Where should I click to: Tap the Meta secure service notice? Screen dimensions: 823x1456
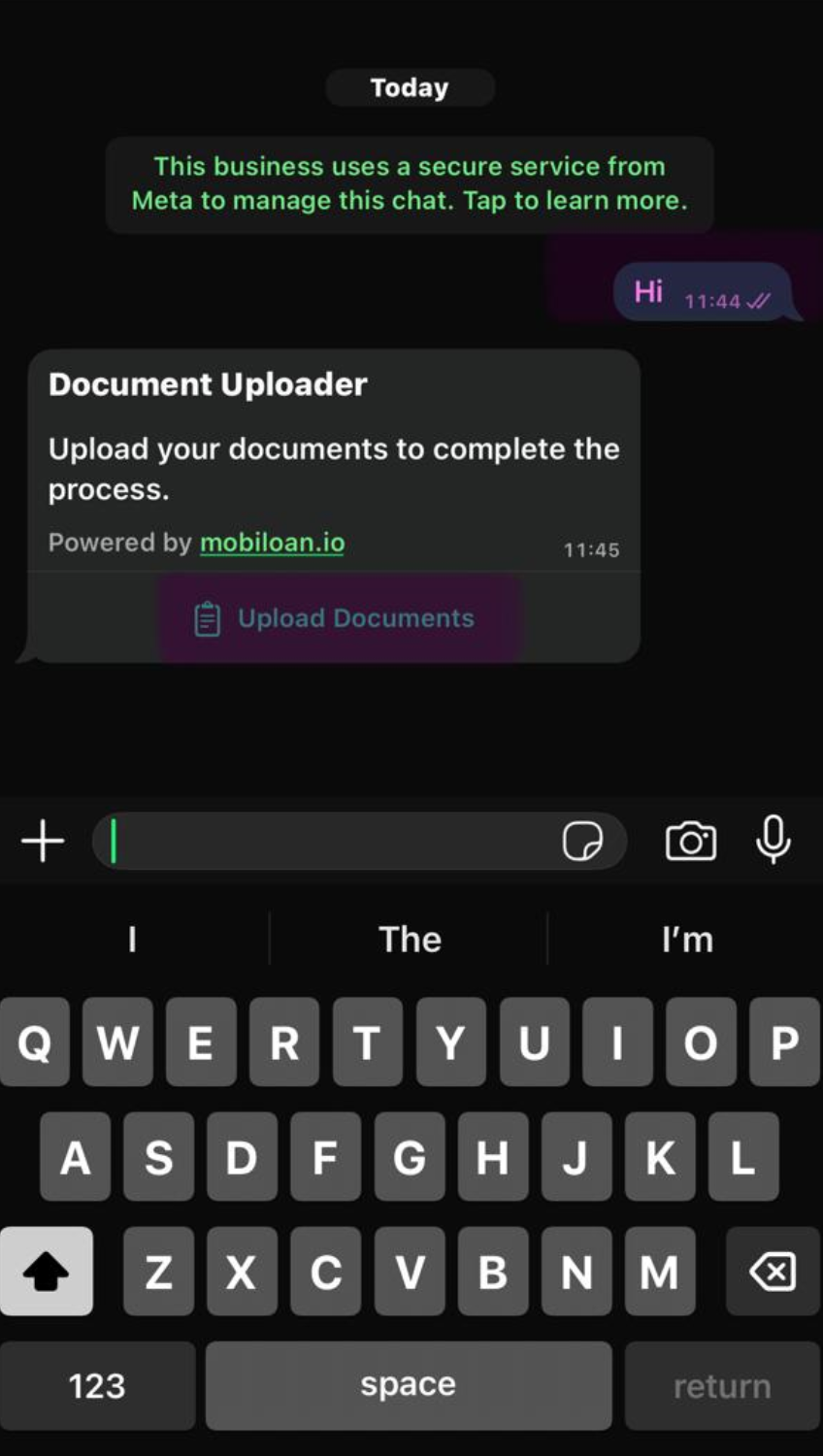(x=410, y=183)
